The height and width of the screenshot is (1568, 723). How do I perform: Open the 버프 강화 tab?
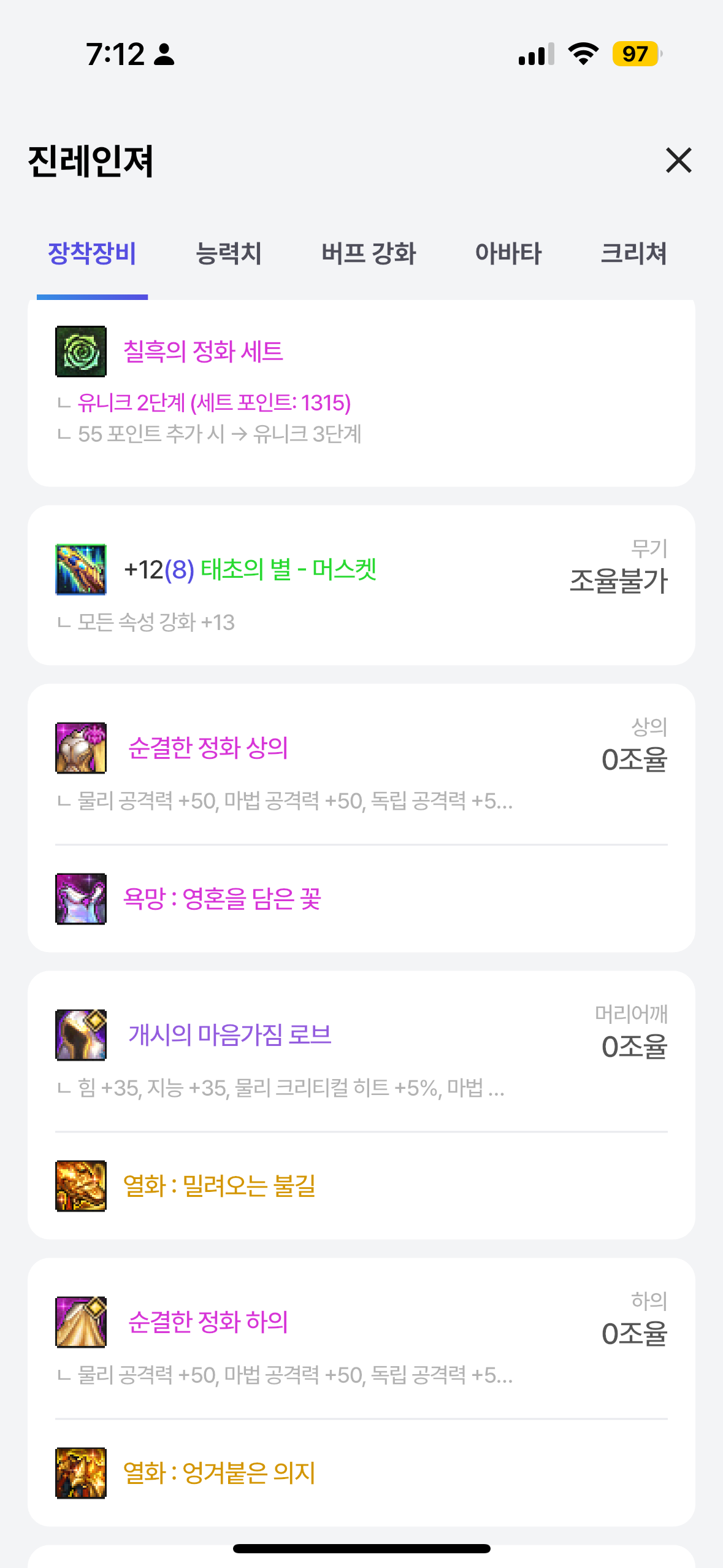click(369, 253)
